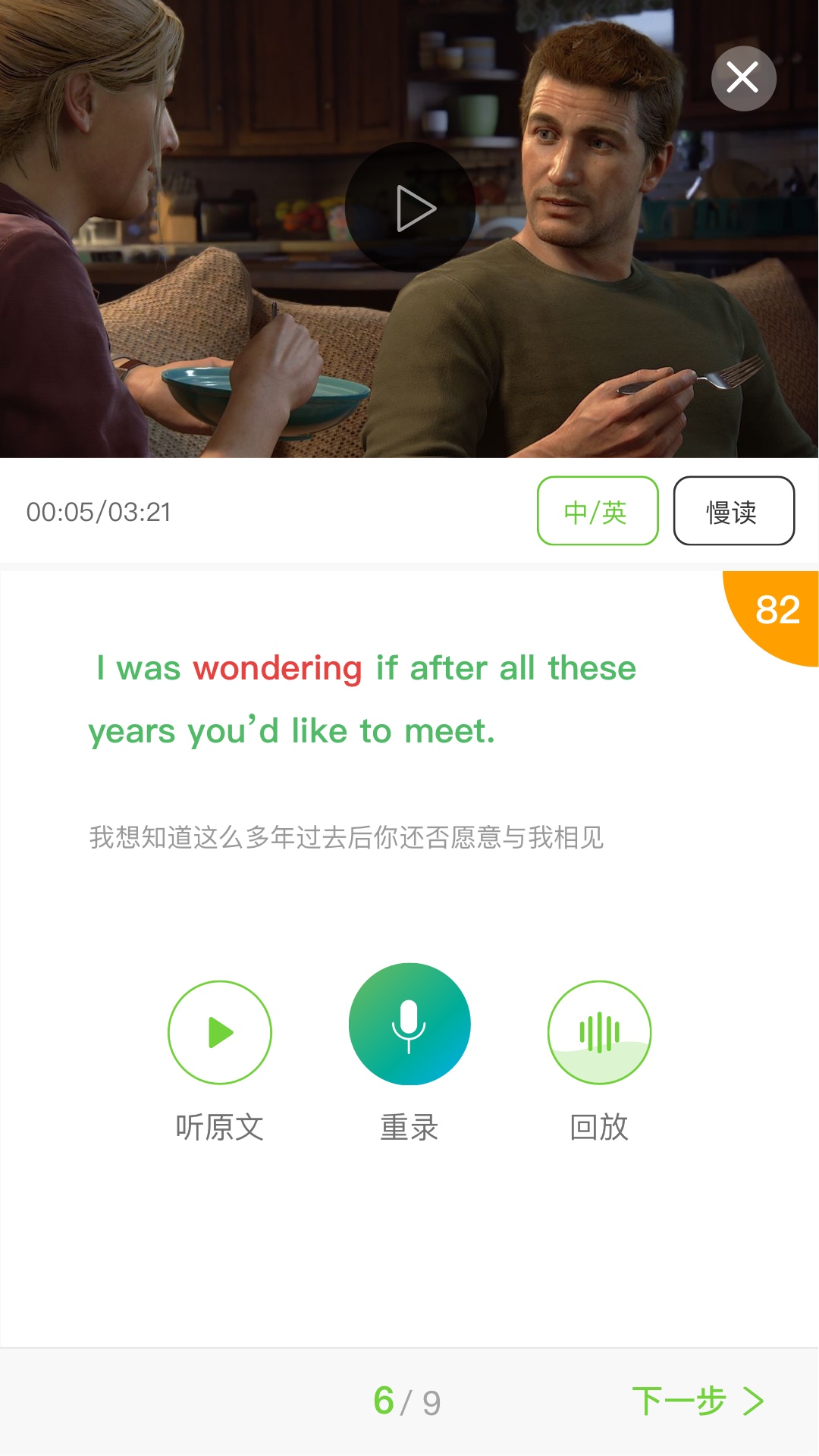819x1456 pixels.
Task: Replay my recording (回放)
Action: [599, 1032]
